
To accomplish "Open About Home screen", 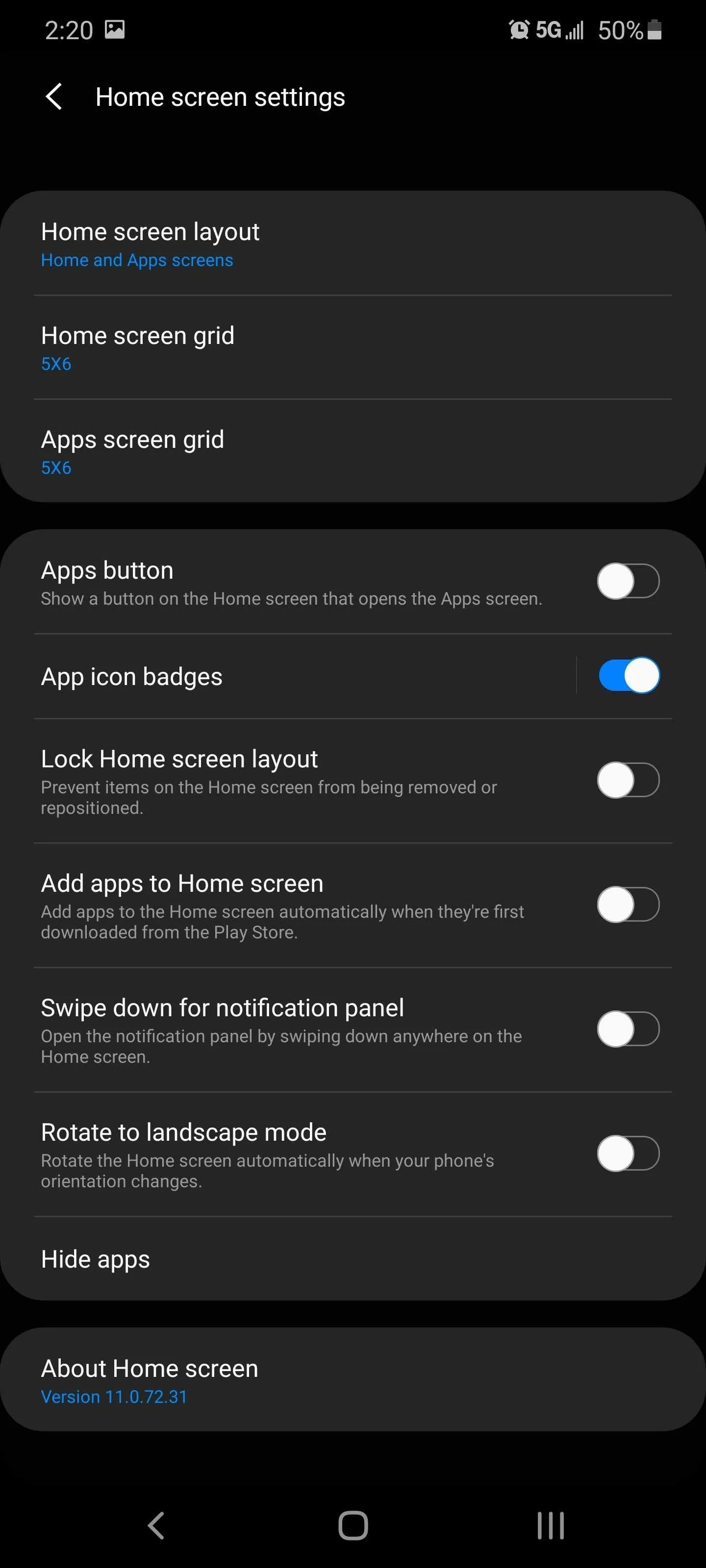I will coord(353,1379).
